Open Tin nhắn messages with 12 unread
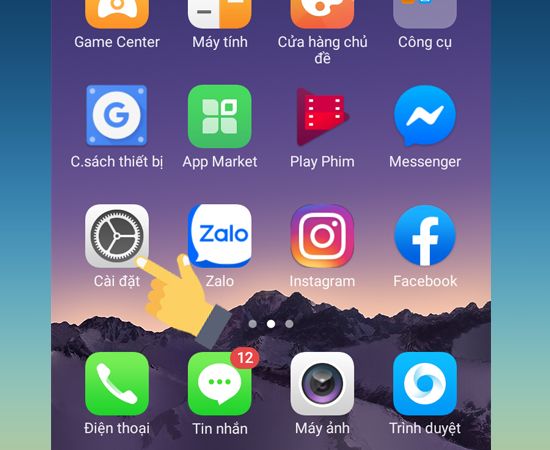The height and width of the screenshot is (450, 550). [220, 384]
